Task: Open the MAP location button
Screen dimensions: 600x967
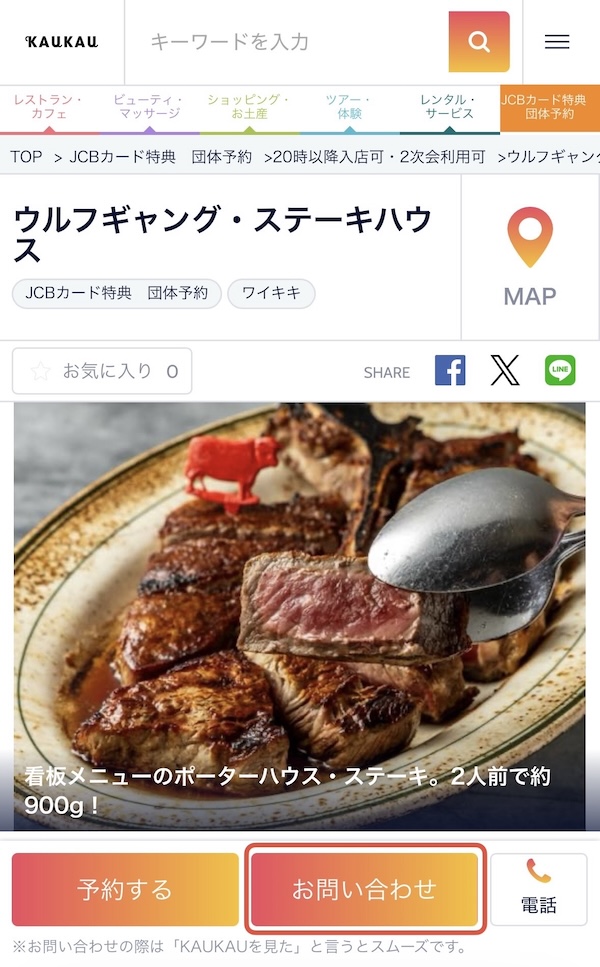Action: tap(530, 258)
